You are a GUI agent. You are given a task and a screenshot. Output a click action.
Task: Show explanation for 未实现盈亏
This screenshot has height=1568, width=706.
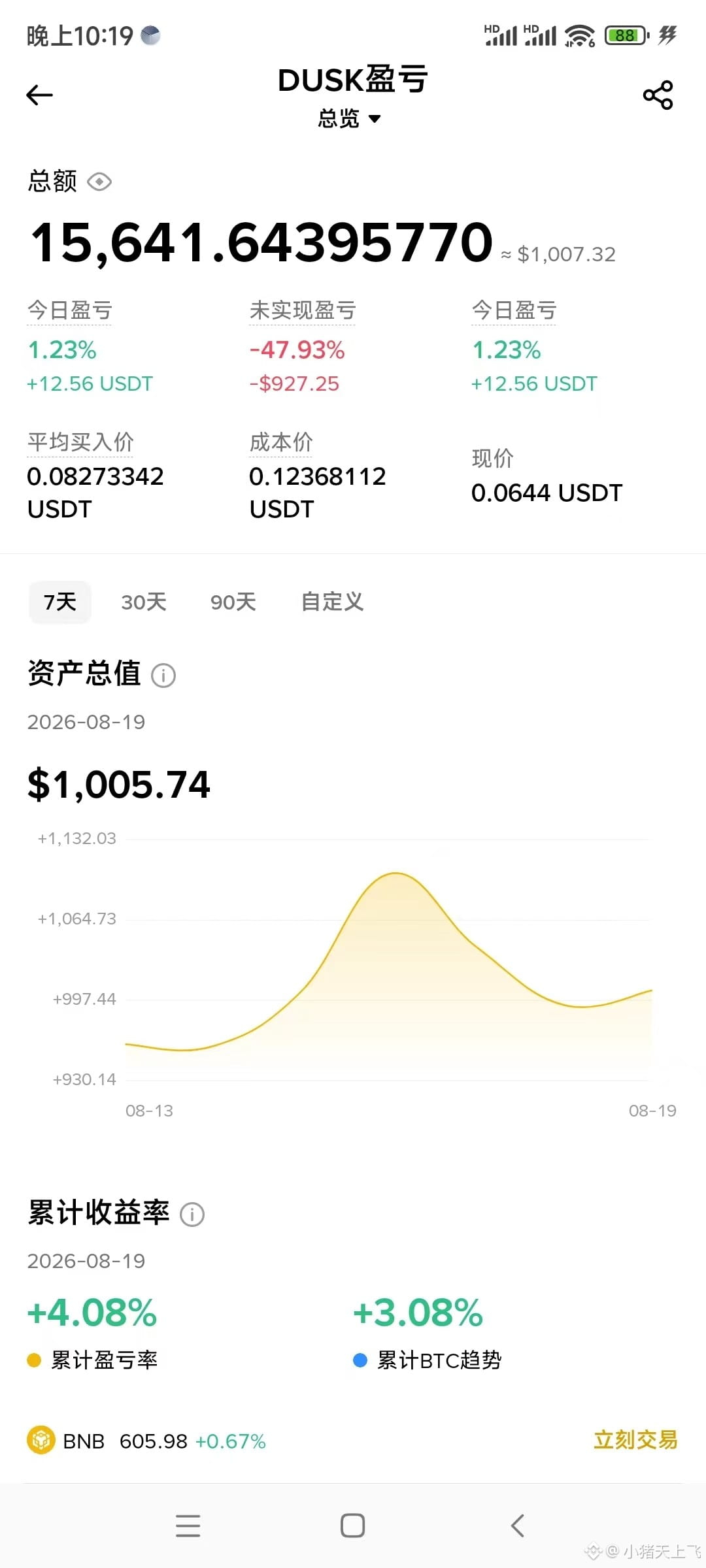(303, 311)
